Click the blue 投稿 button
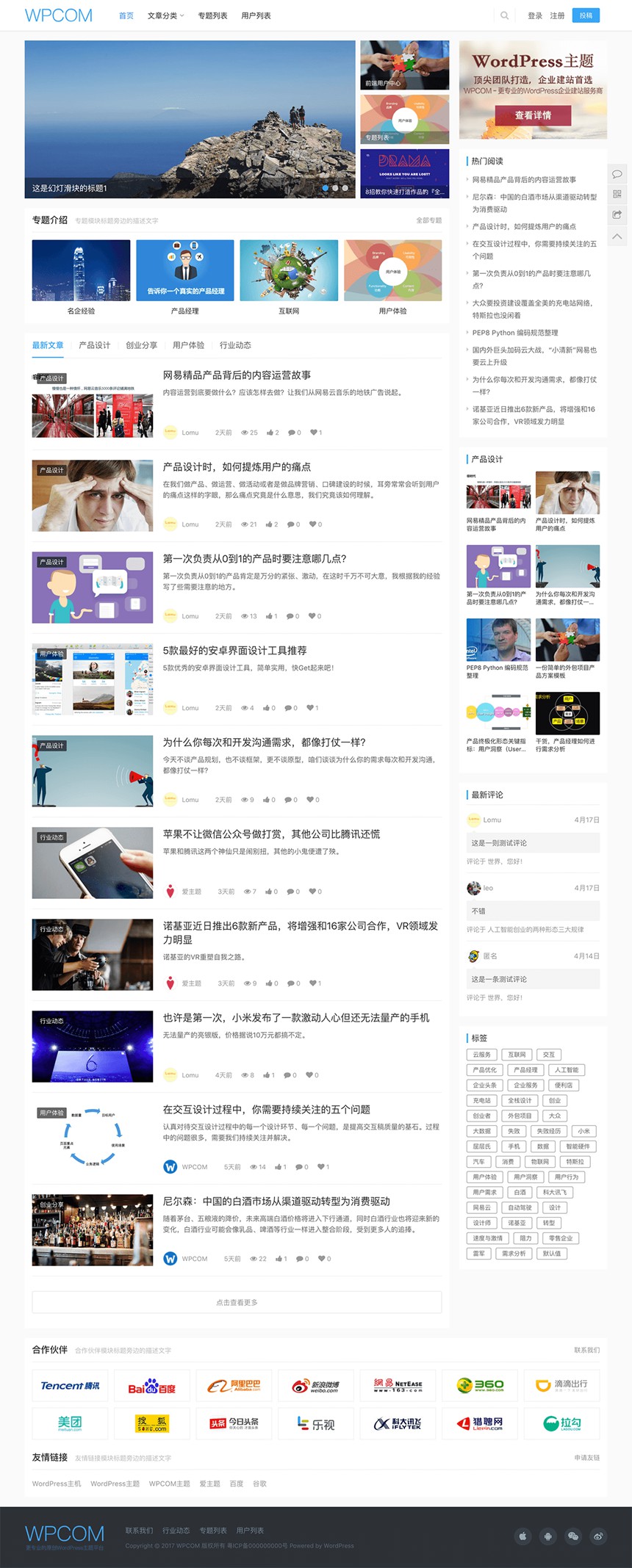632x1568 pixels. 586,15
